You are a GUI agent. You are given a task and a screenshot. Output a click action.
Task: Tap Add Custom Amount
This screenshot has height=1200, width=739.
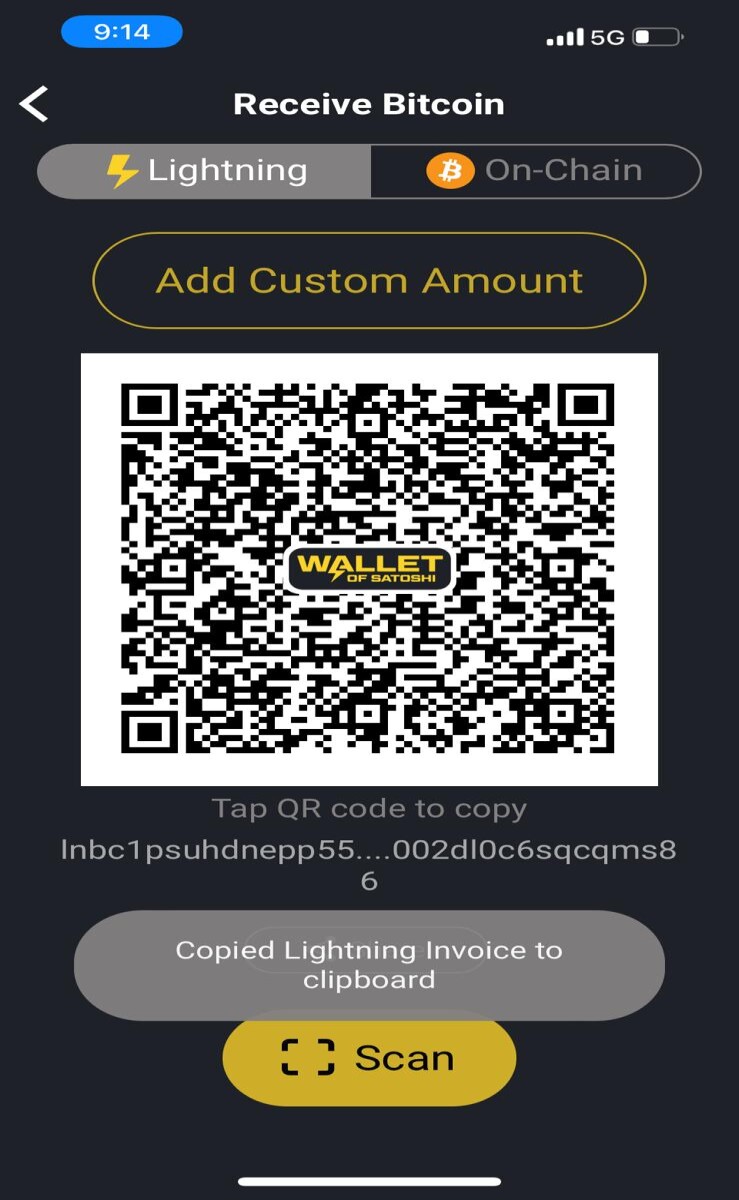tap(369, 280)
